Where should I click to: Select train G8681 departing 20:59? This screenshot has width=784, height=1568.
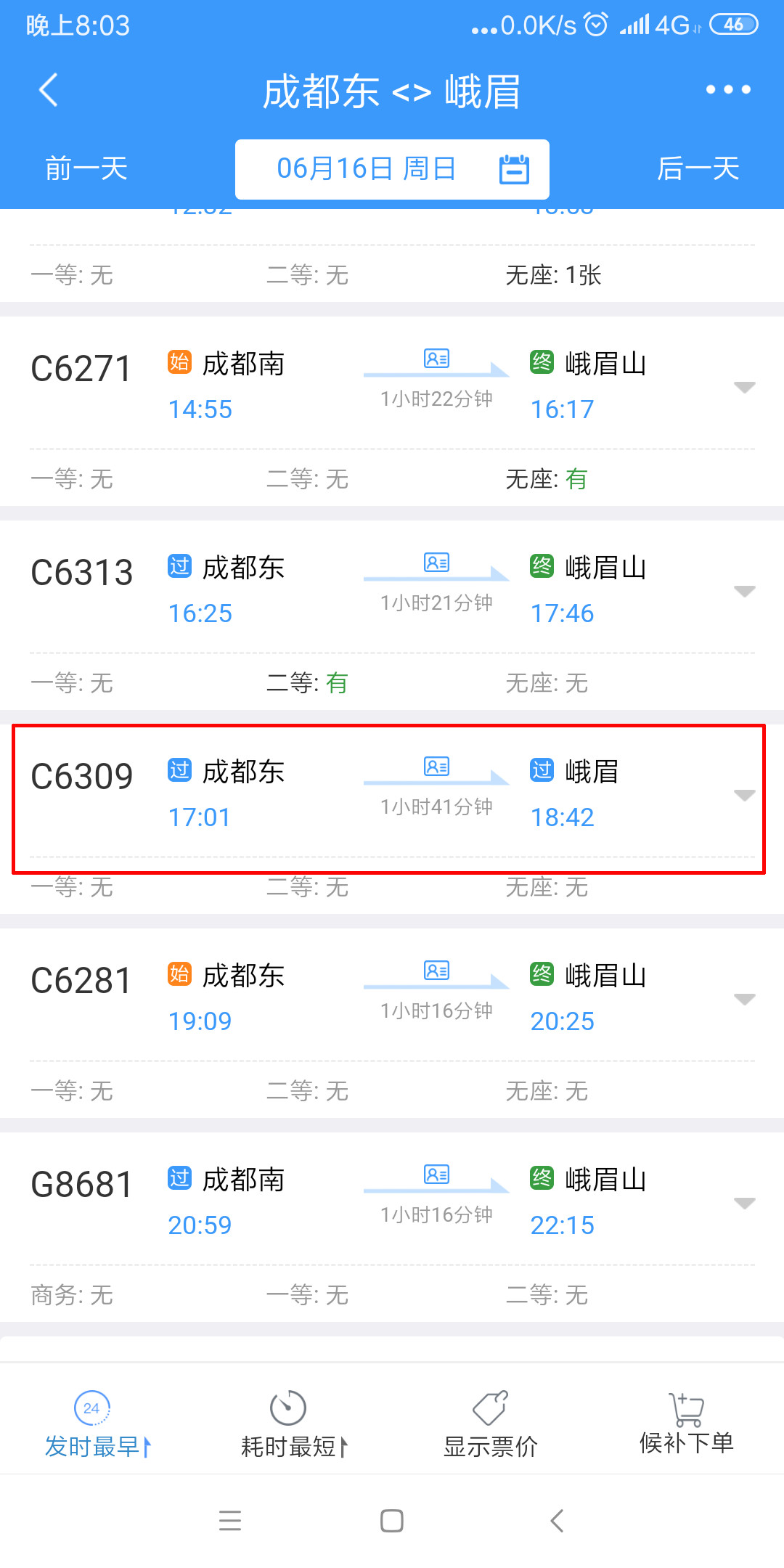pos(392,1227)
